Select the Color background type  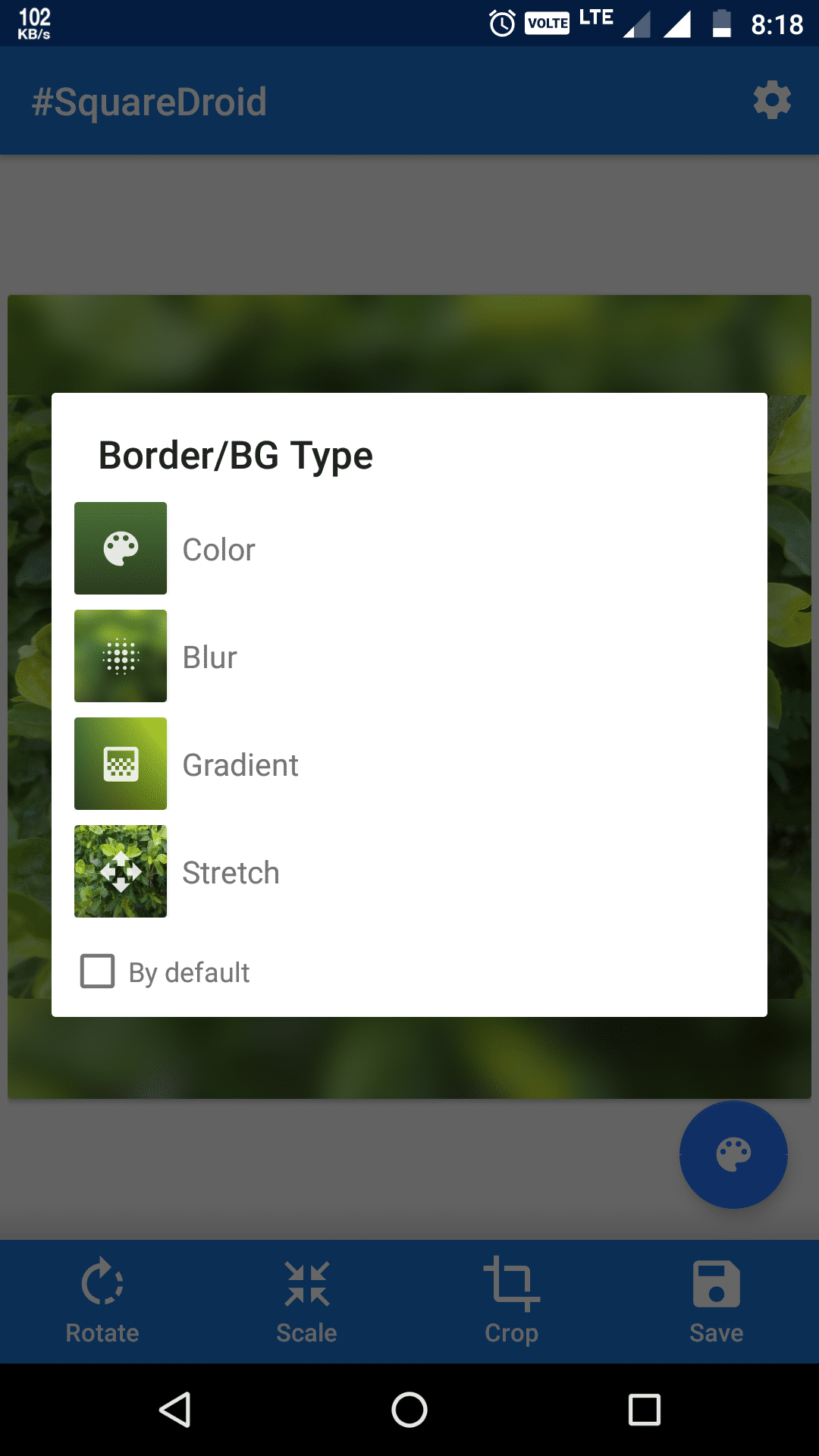coord(218,549)
